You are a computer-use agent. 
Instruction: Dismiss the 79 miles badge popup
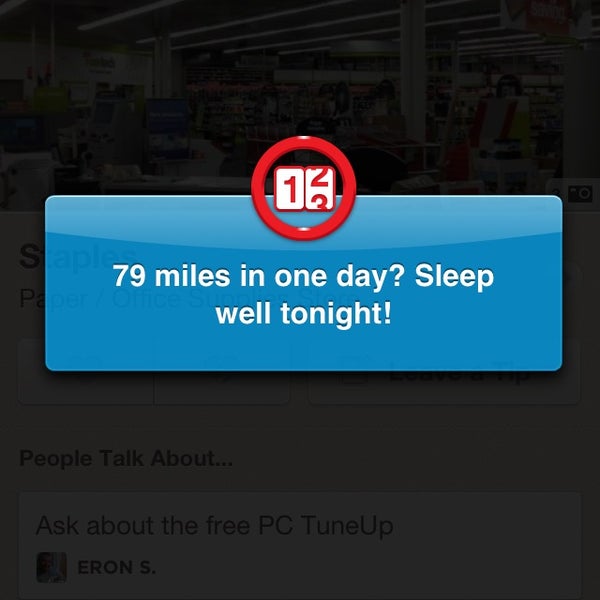(x=303, y=290)
